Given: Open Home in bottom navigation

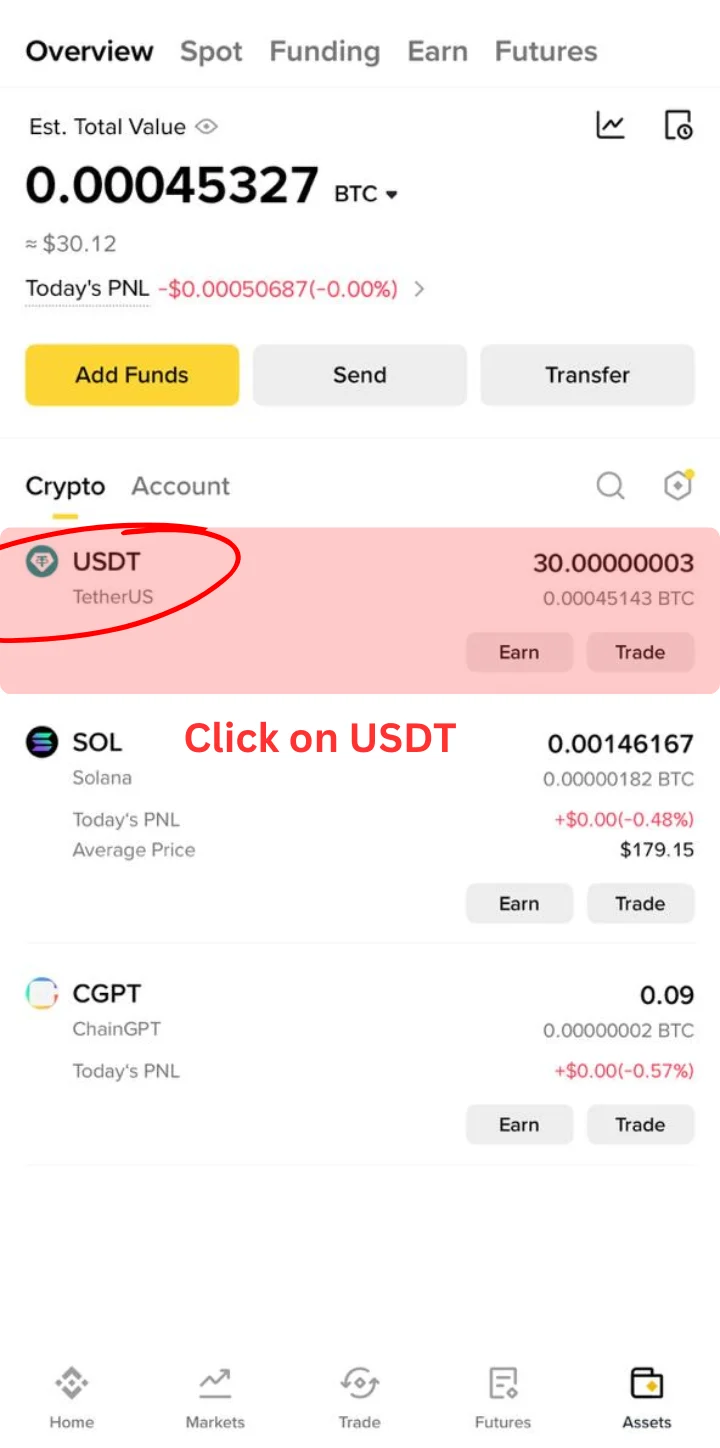Looking at the screenshot, I should (x=72, y=1398).
